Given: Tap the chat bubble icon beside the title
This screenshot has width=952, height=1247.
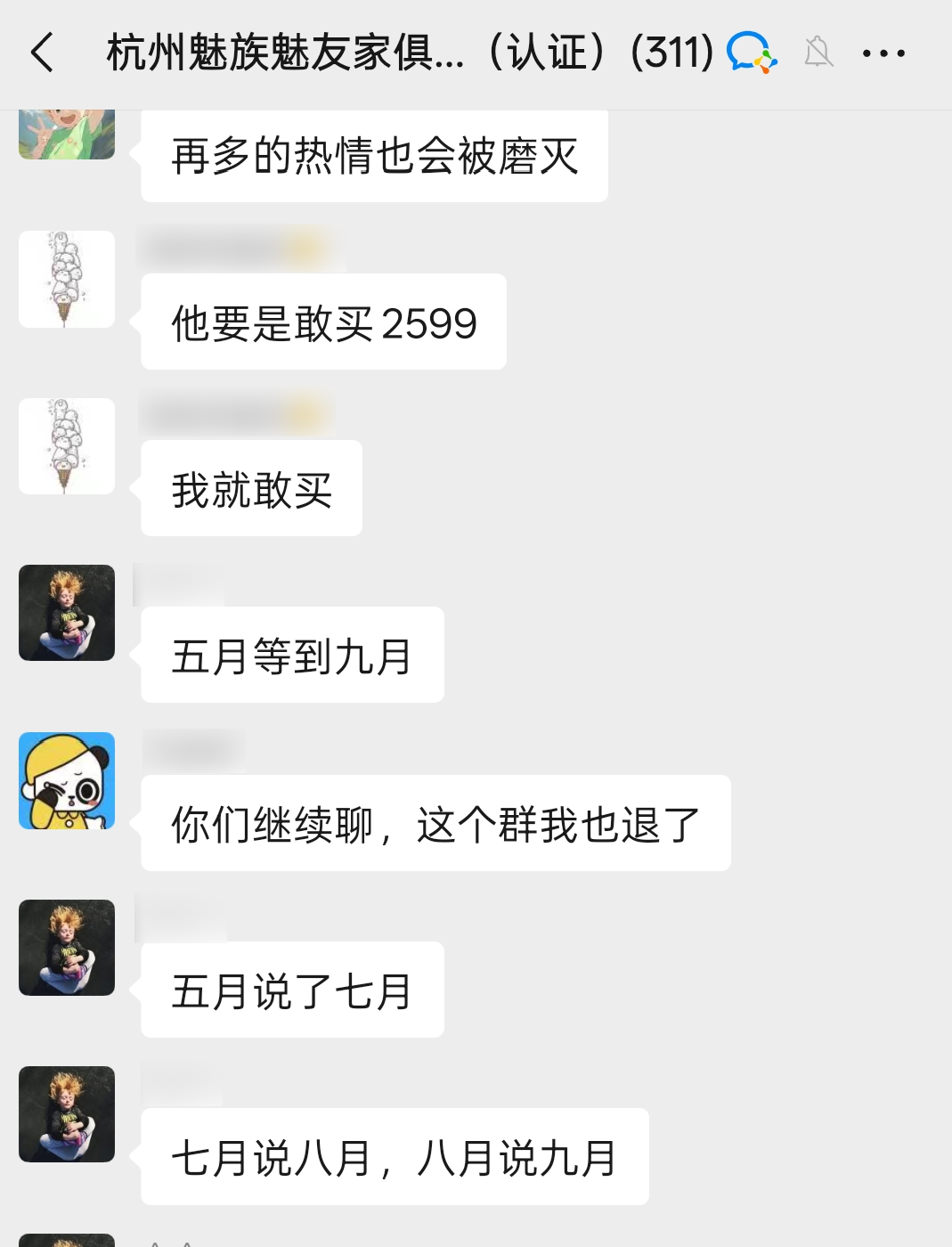Looking at the screenshot, I should coord(752,53).
